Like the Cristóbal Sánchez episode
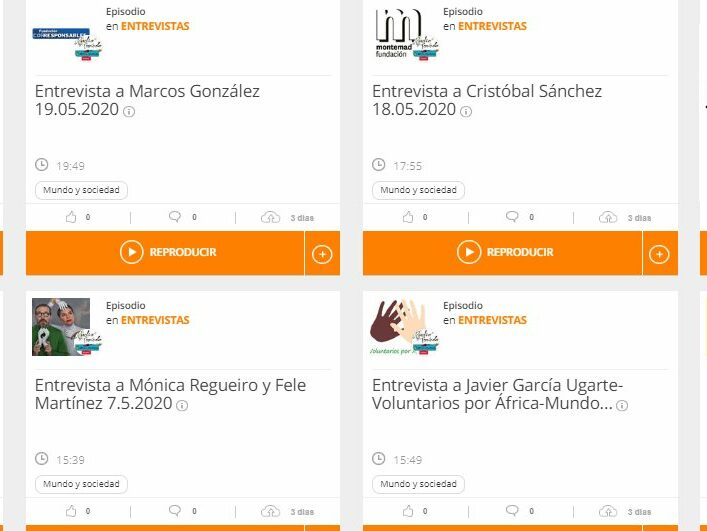 tap(409, 217)
